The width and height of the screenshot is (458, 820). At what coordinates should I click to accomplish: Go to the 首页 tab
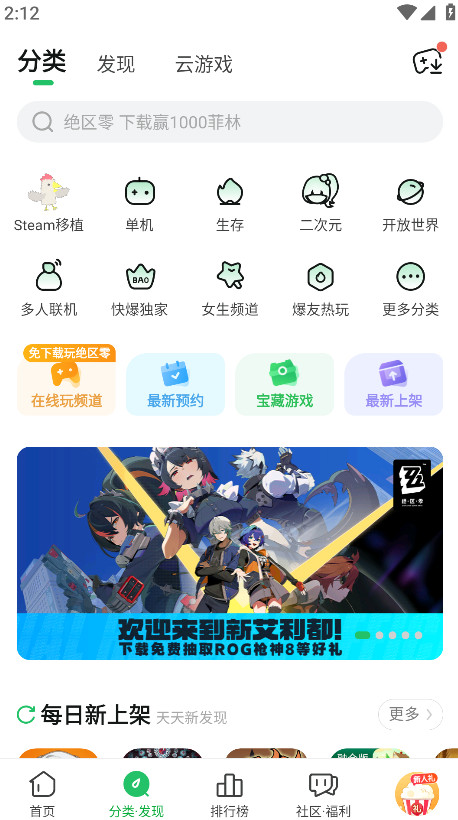point(42,793)
